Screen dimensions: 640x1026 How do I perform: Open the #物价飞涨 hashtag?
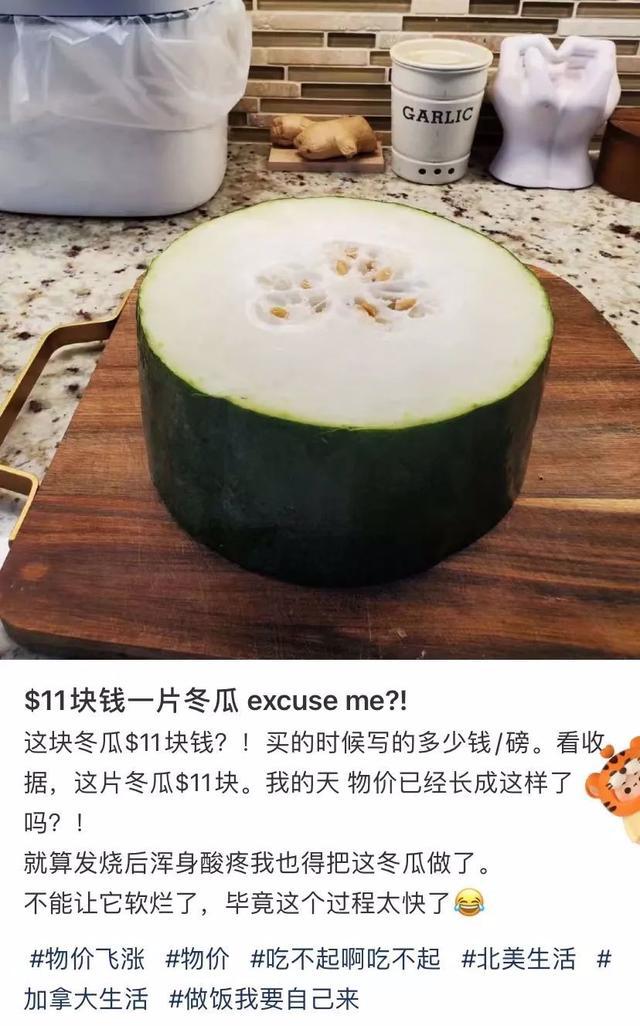[x=87, y=959]
